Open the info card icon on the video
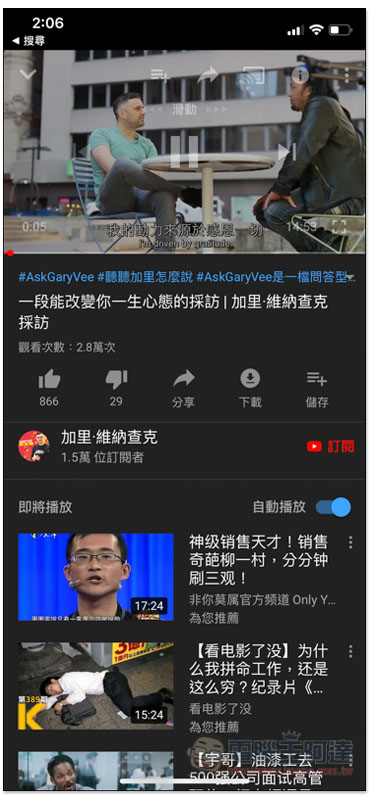The image size is (369, 800). pos(300,76)
